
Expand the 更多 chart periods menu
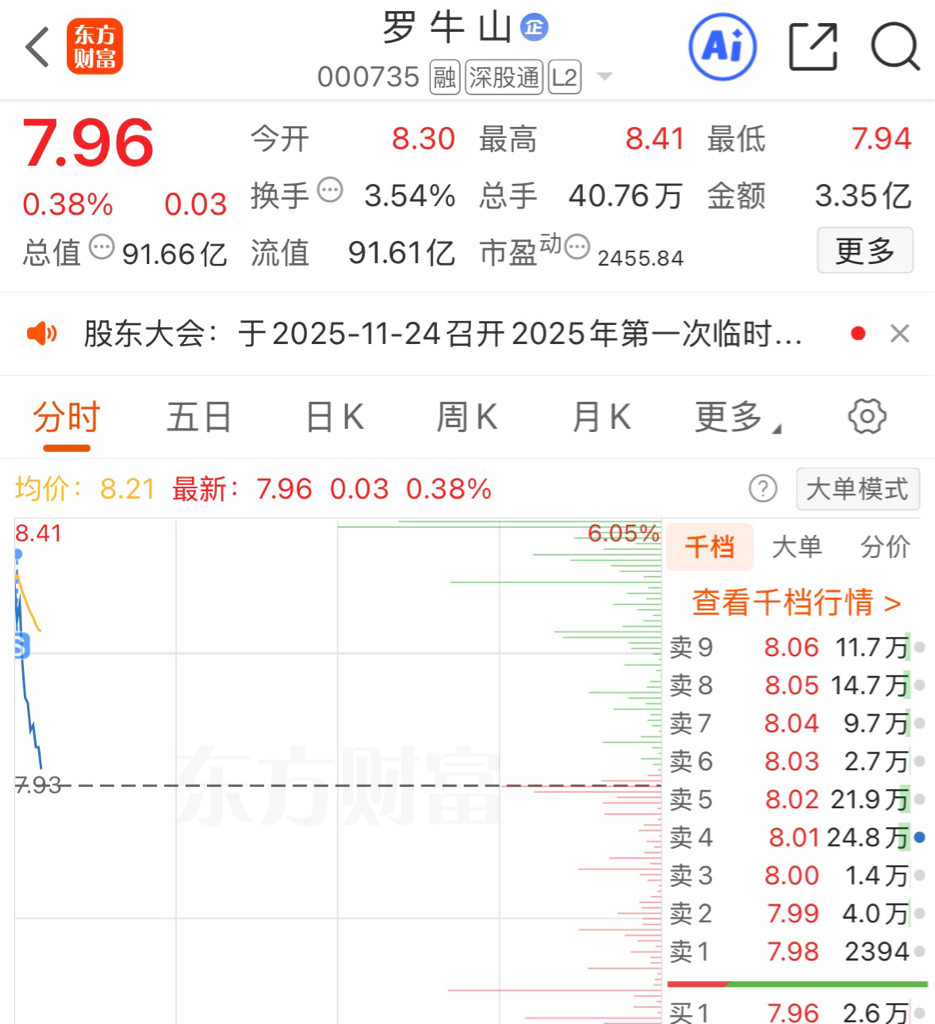(x=737, y=417)
